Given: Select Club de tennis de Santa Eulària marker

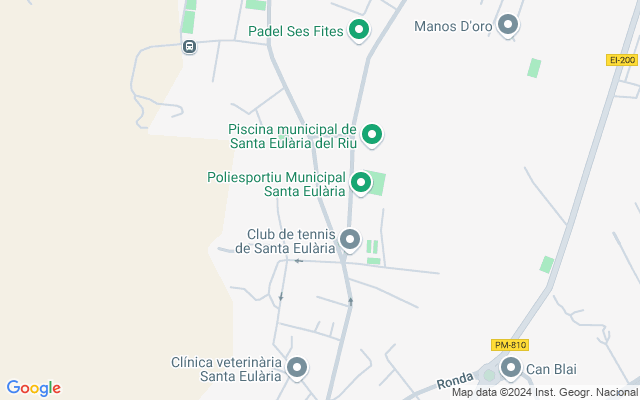Looking at the screenshot, I should pyautogui.click(x=350, y=239).
